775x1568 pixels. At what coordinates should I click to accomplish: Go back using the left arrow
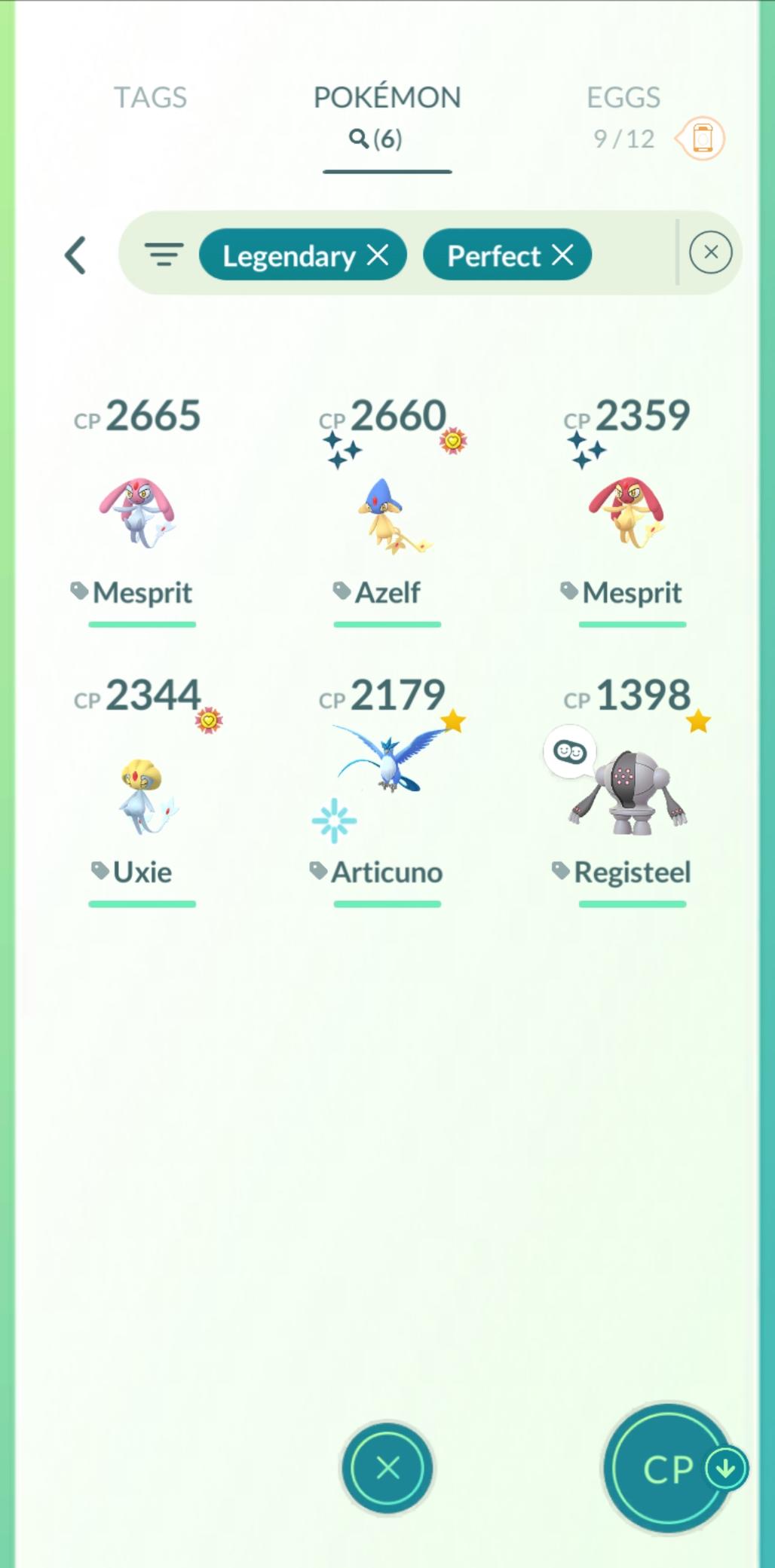pyautogui.click(x=75, y=255)
